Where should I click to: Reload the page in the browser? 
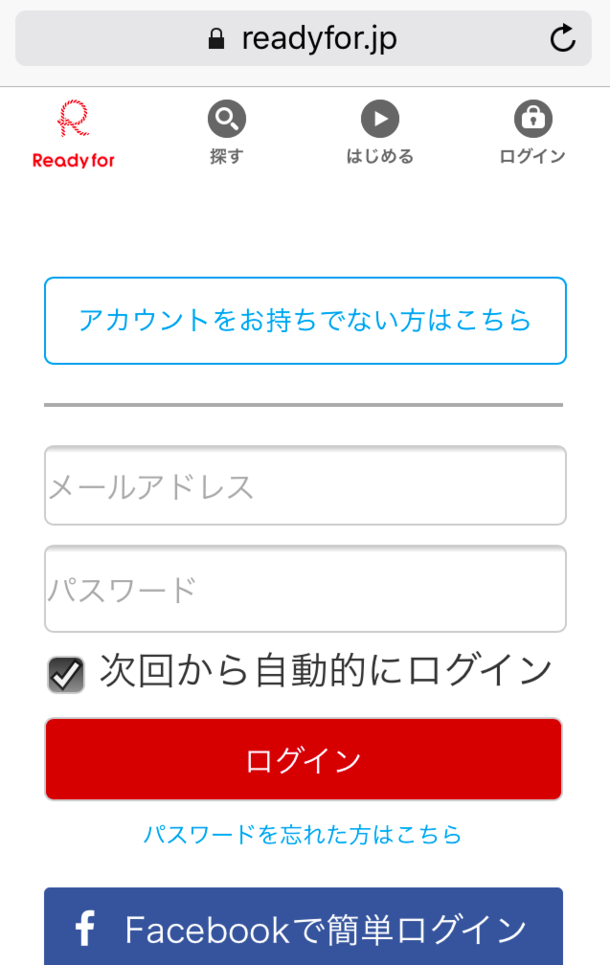(x=563, y=39)
